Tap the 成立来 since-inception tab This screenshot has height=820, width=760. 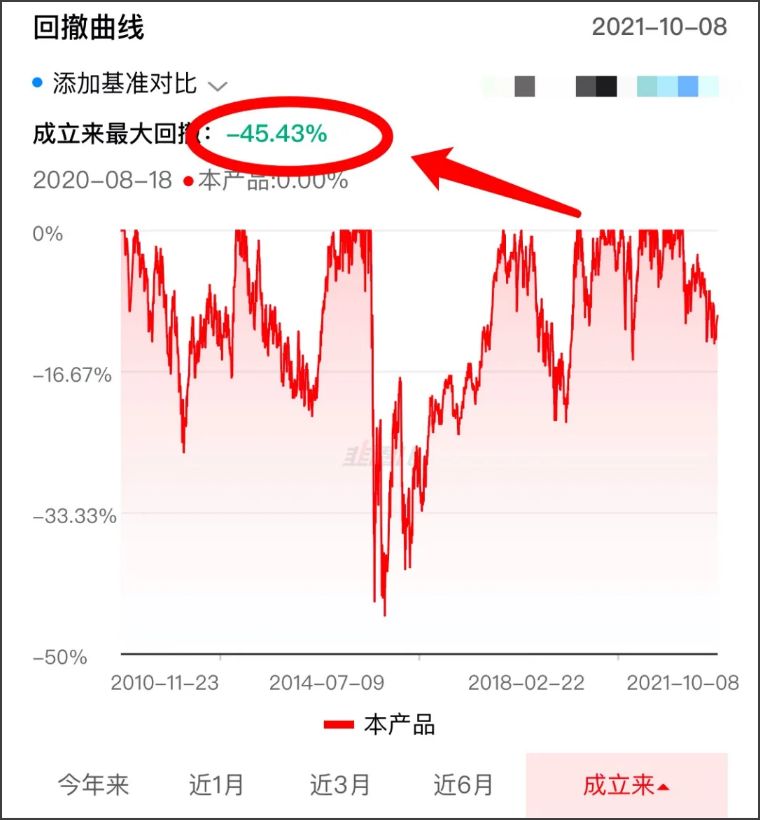626,785
